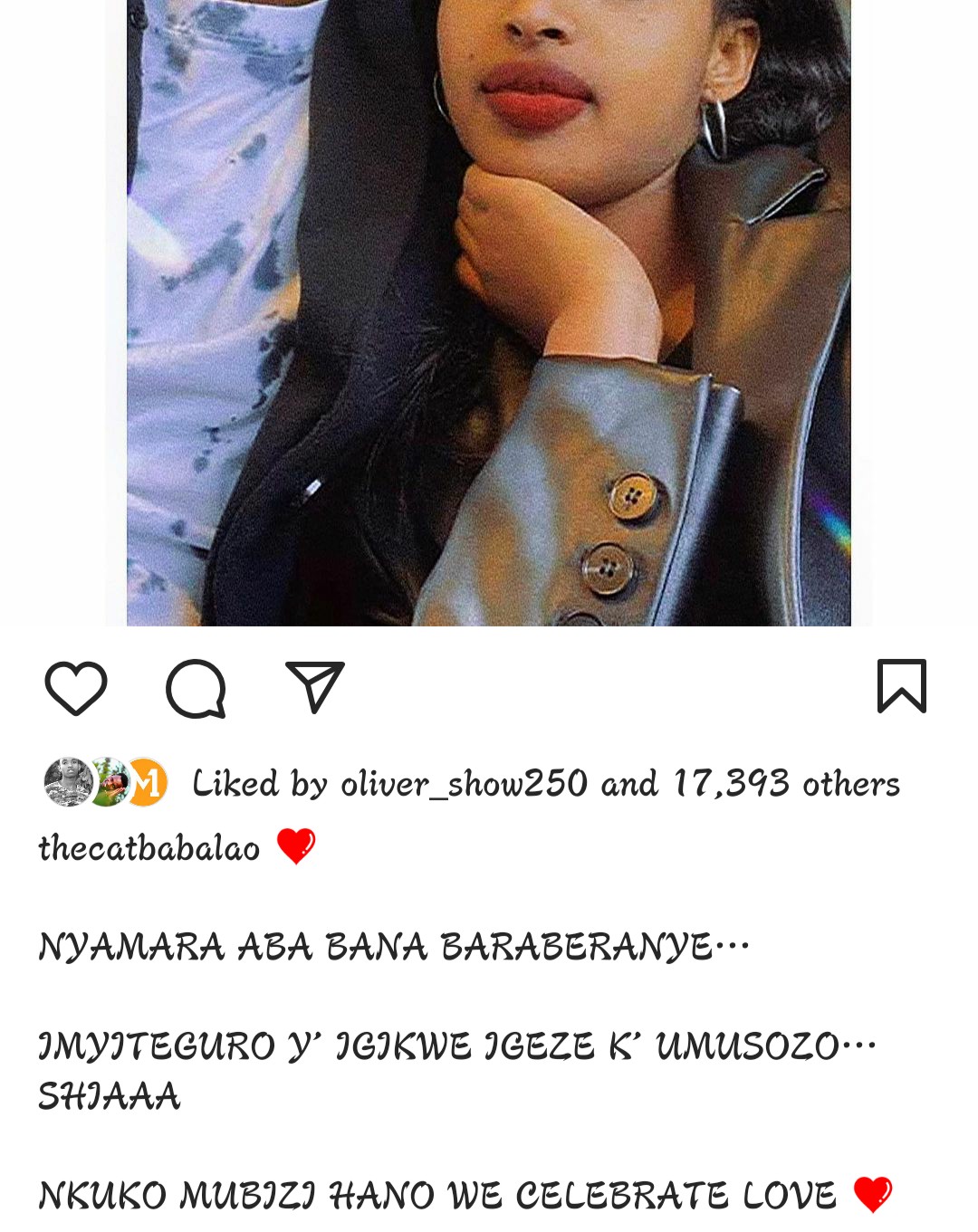
Task: View oliver_show250's profile from likes line
Action: 464,783
